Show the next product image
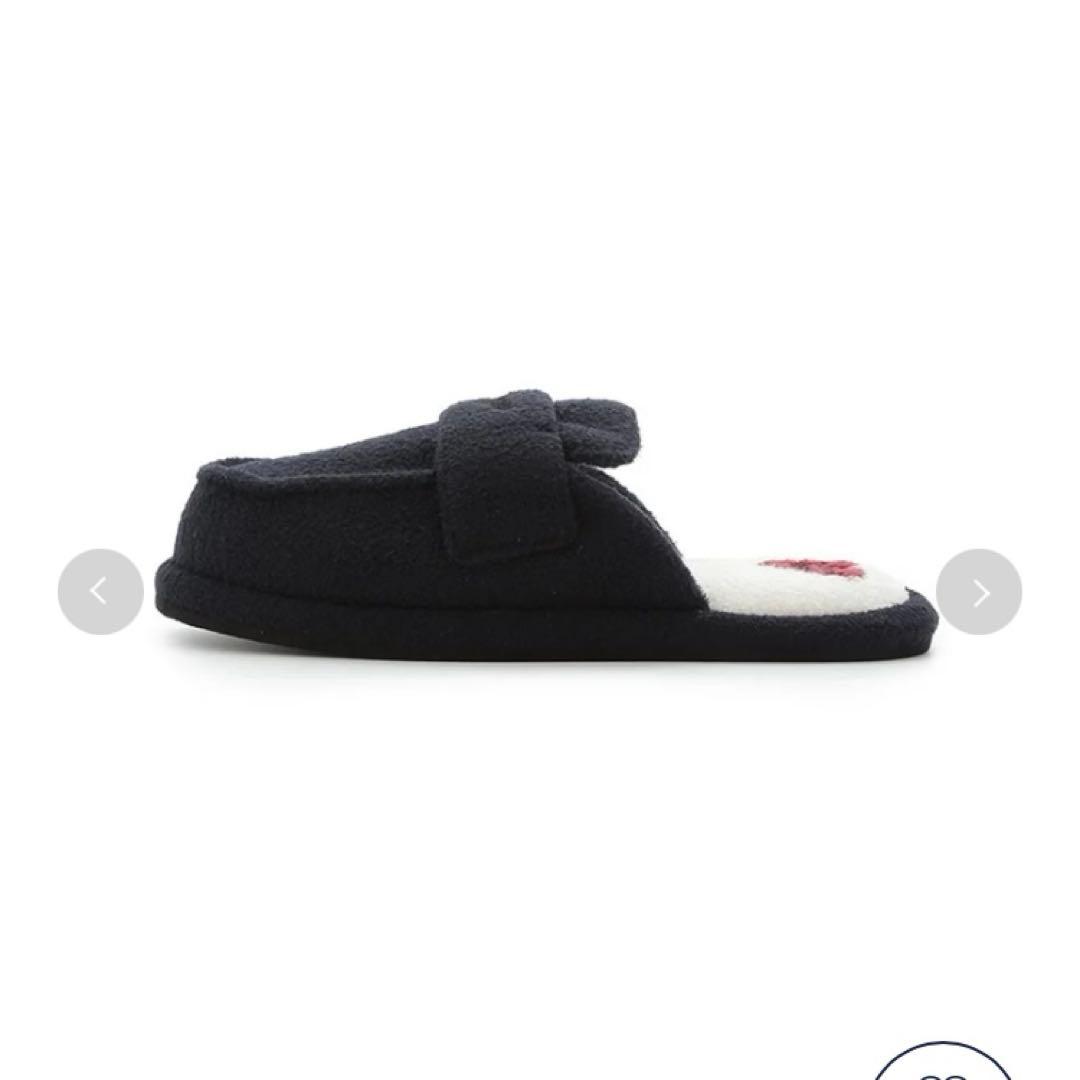 (979, 592)
